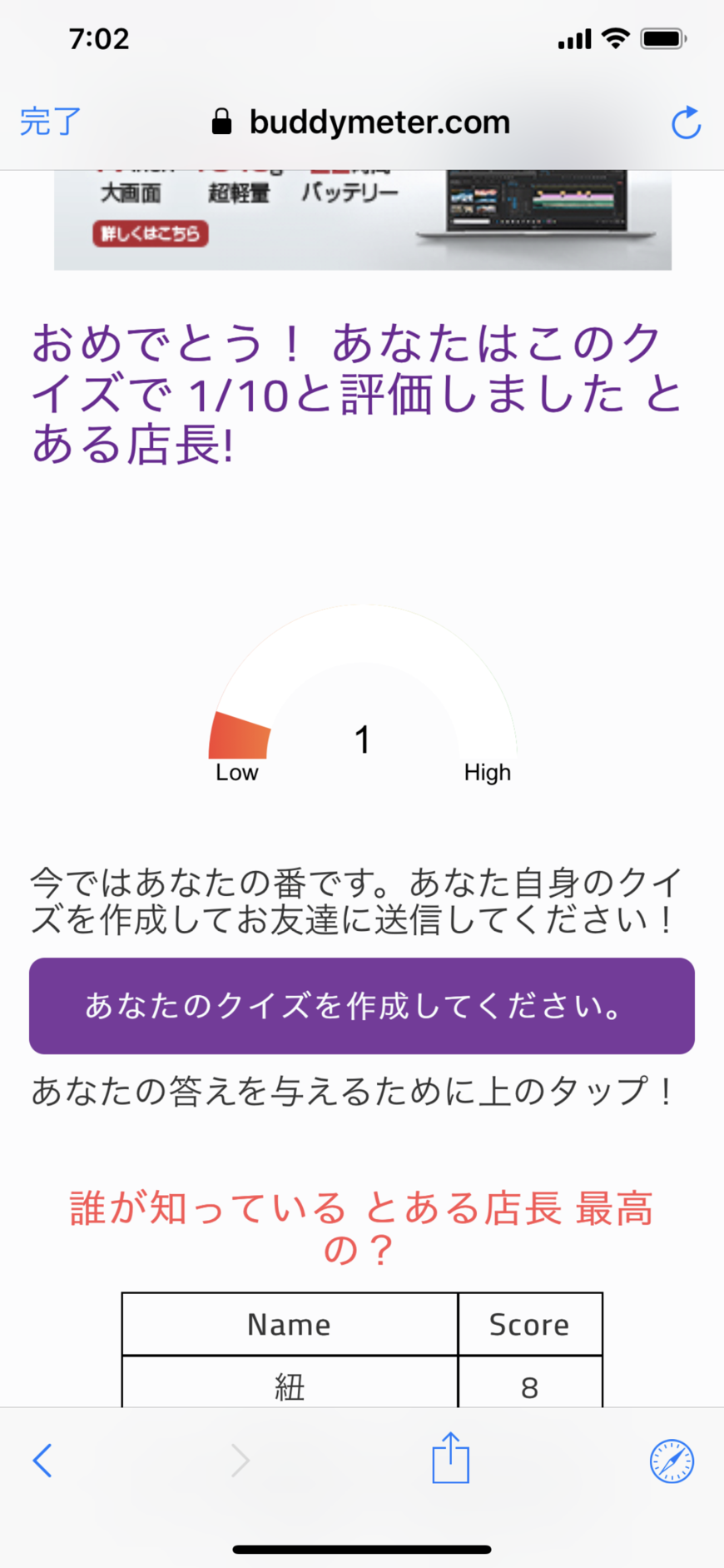Image resolution: width=724 pixels, height=1568 pixels.
Task: Tap あなたのクイズを作成してください button
Action: pos(362,1006)
